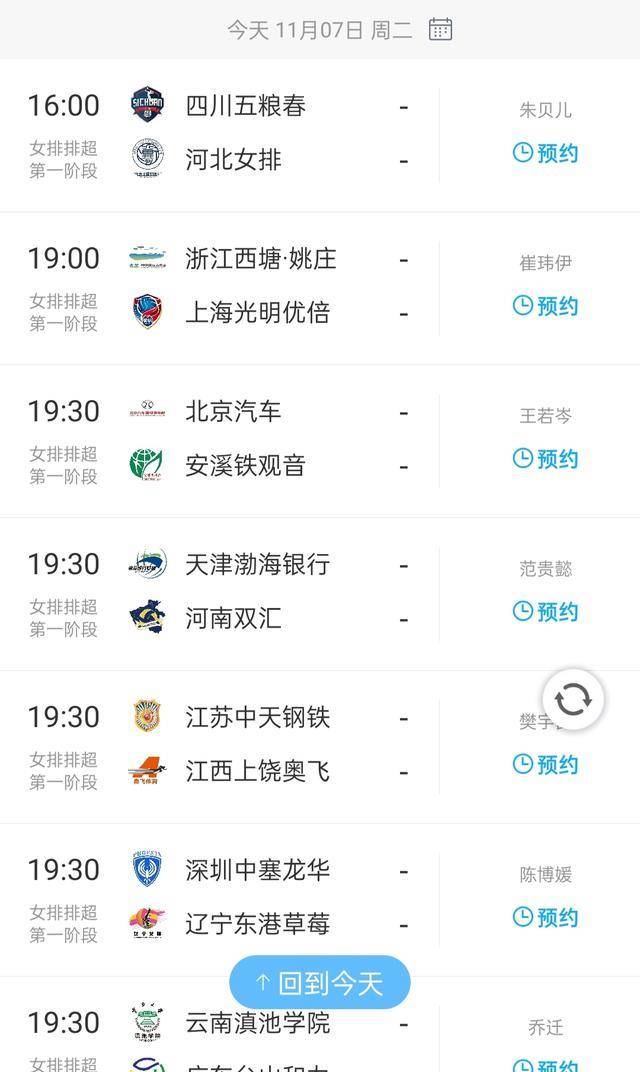Tap the floating refresh button
This screenshot has height=1072, width=640.
tap(573, 699)
